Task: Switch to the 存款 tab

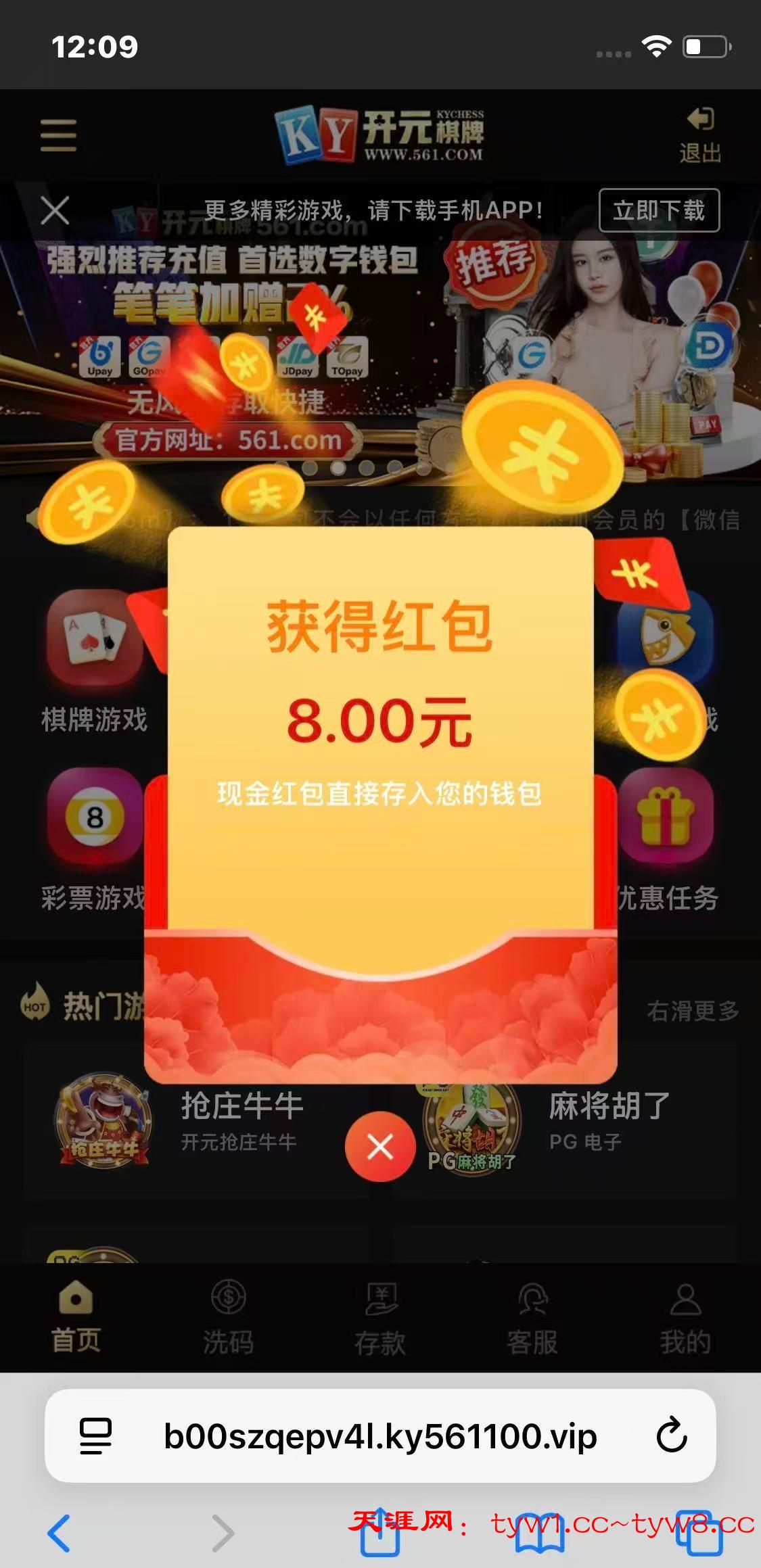Action: 380,1317
